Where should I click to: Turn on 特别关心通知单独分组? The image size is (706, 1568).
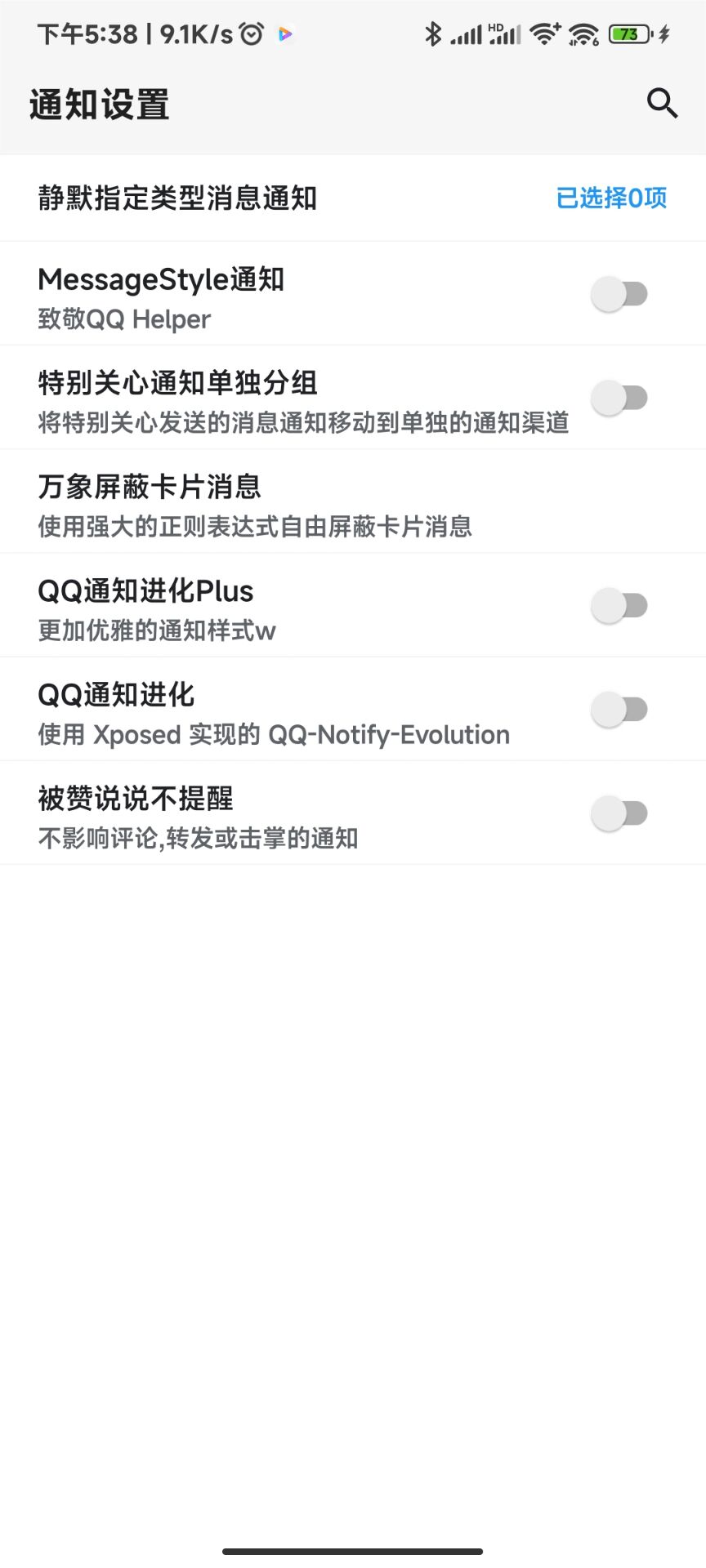pyautogui.click(x=619, y=398)
